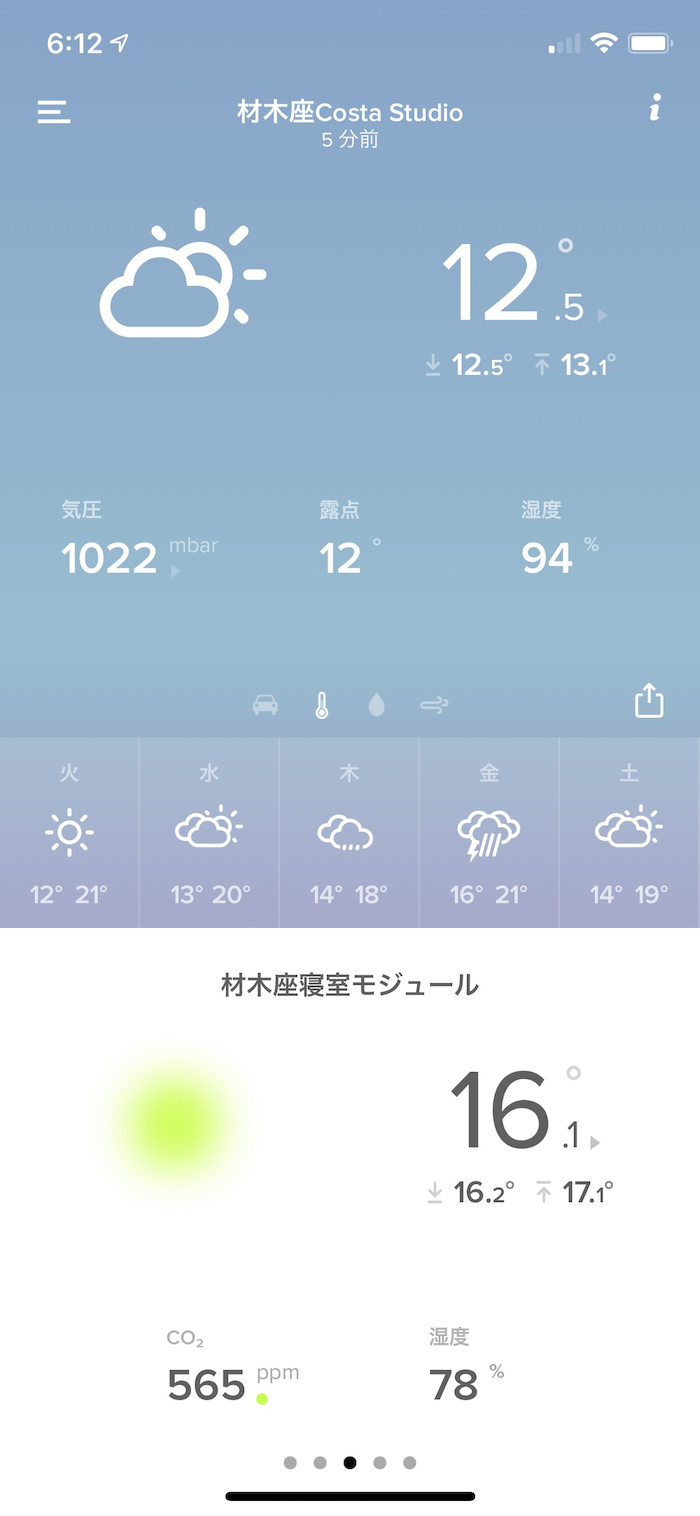Open Wednesday (水) forecast
The height and width of the screenshot is (1516, 700).
(x=209, y=833)
